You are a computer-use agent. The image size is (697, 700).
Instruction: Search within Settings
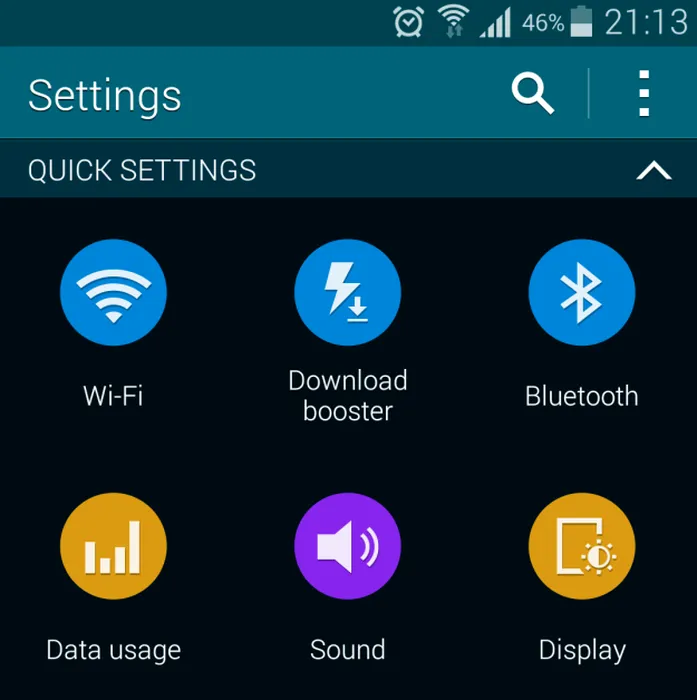(532, 94)
